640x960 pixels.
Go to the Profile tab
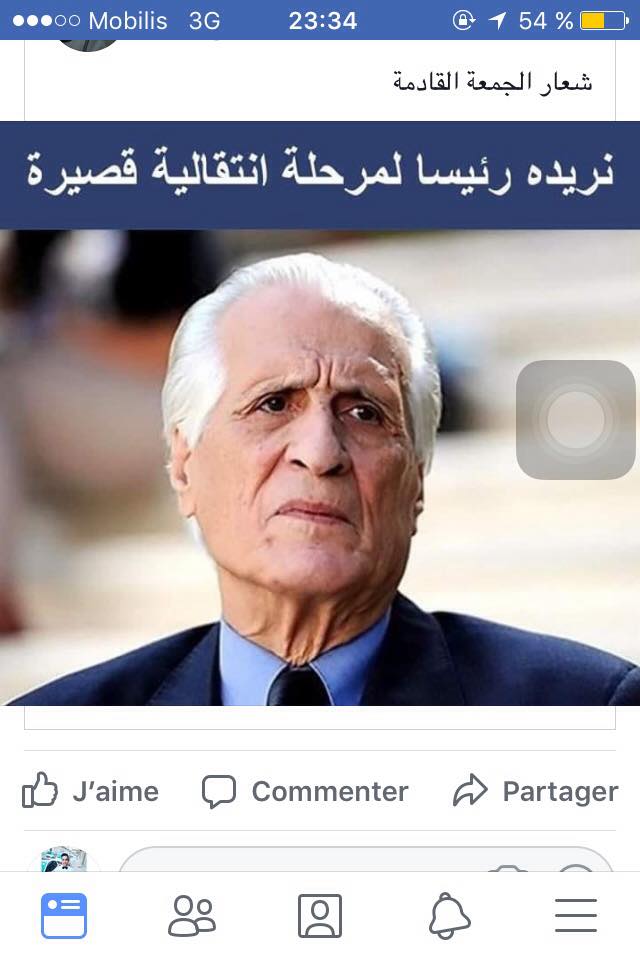[x=320, y=915]
